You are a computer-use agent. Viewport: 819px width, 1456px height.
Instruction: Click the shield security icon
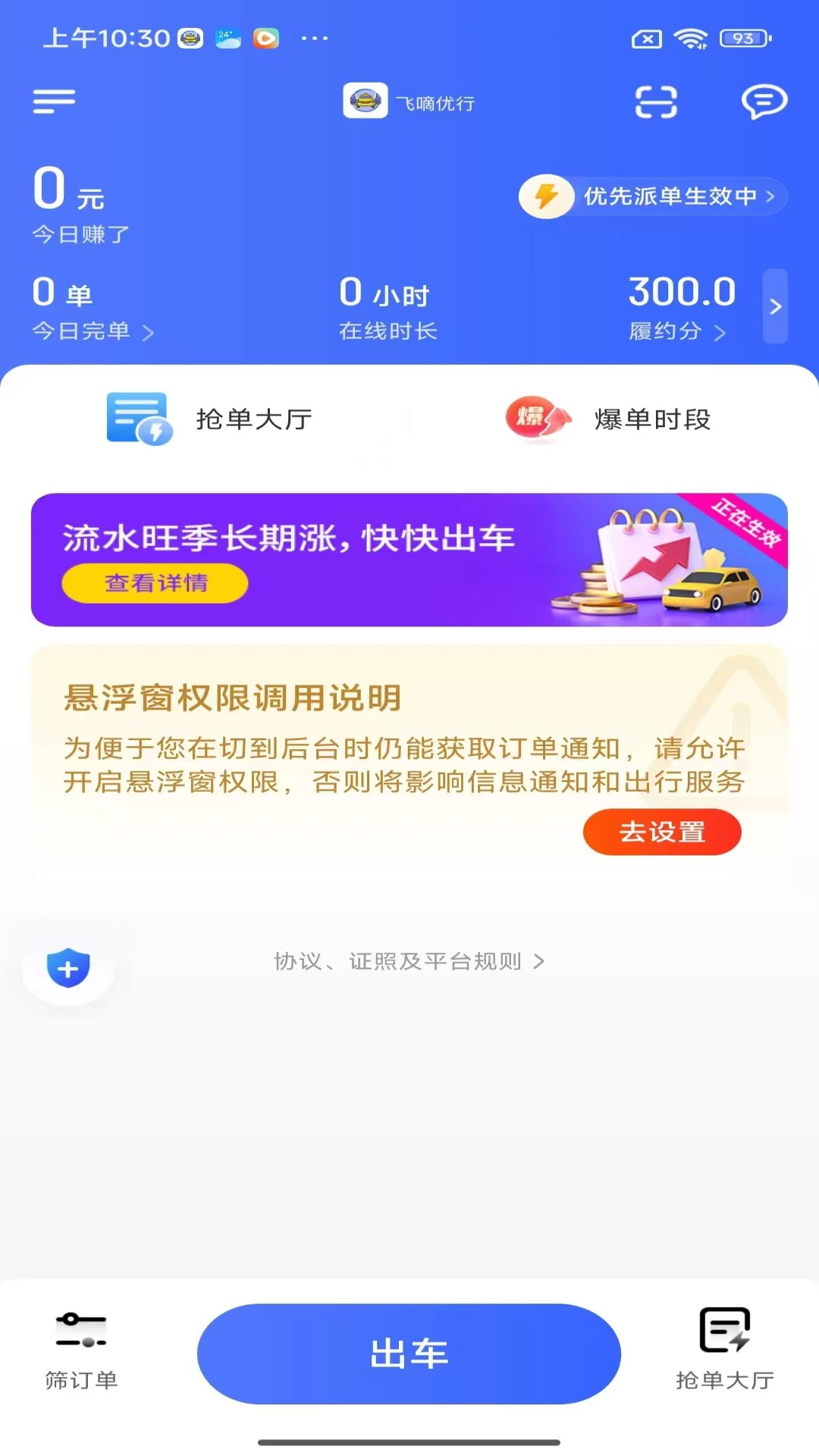(x=68, y=968)
